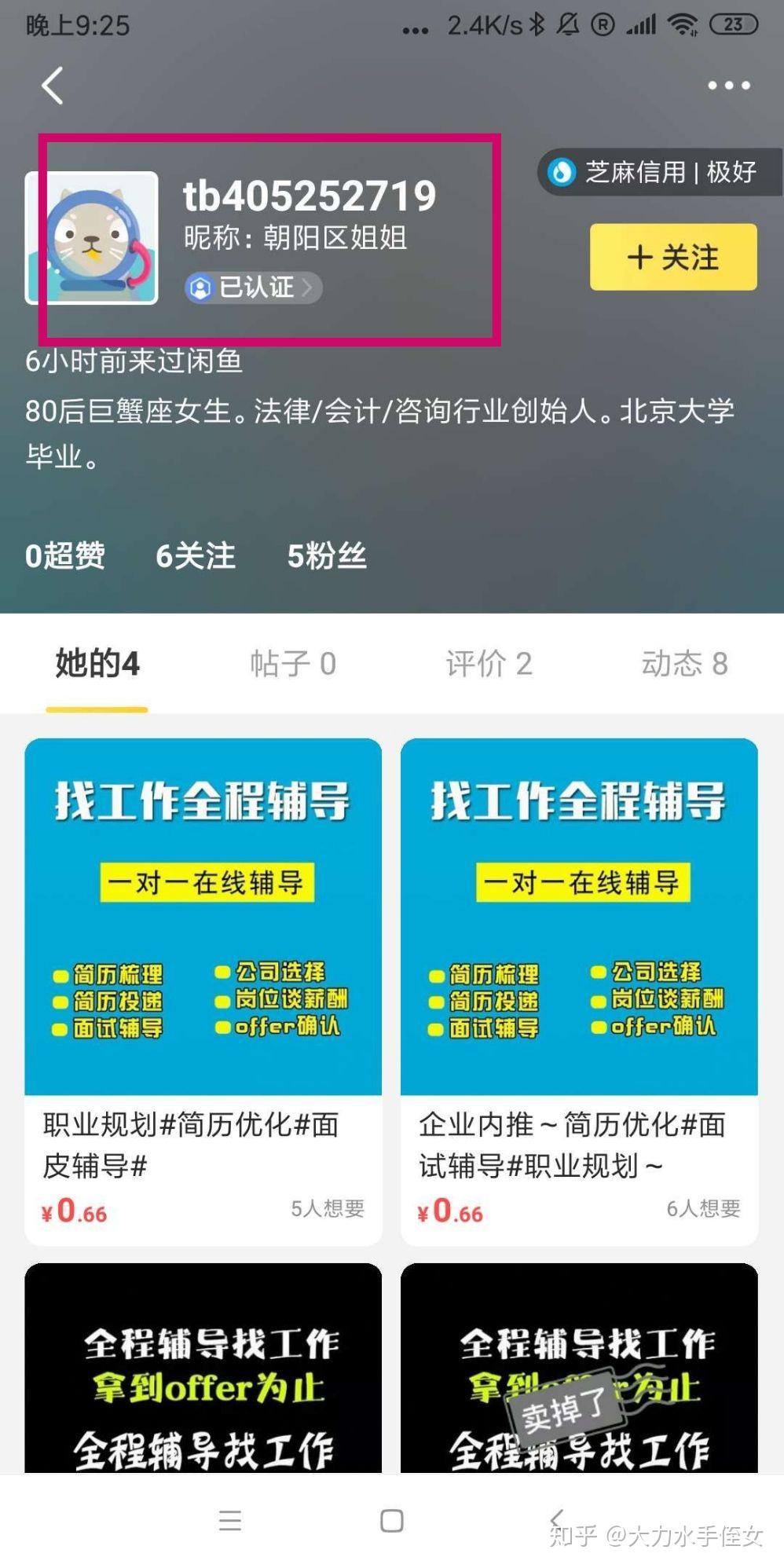Open the 企业内推～简历优化 listing
This screenshot has width=784, height=1568.
pos(579,990)
